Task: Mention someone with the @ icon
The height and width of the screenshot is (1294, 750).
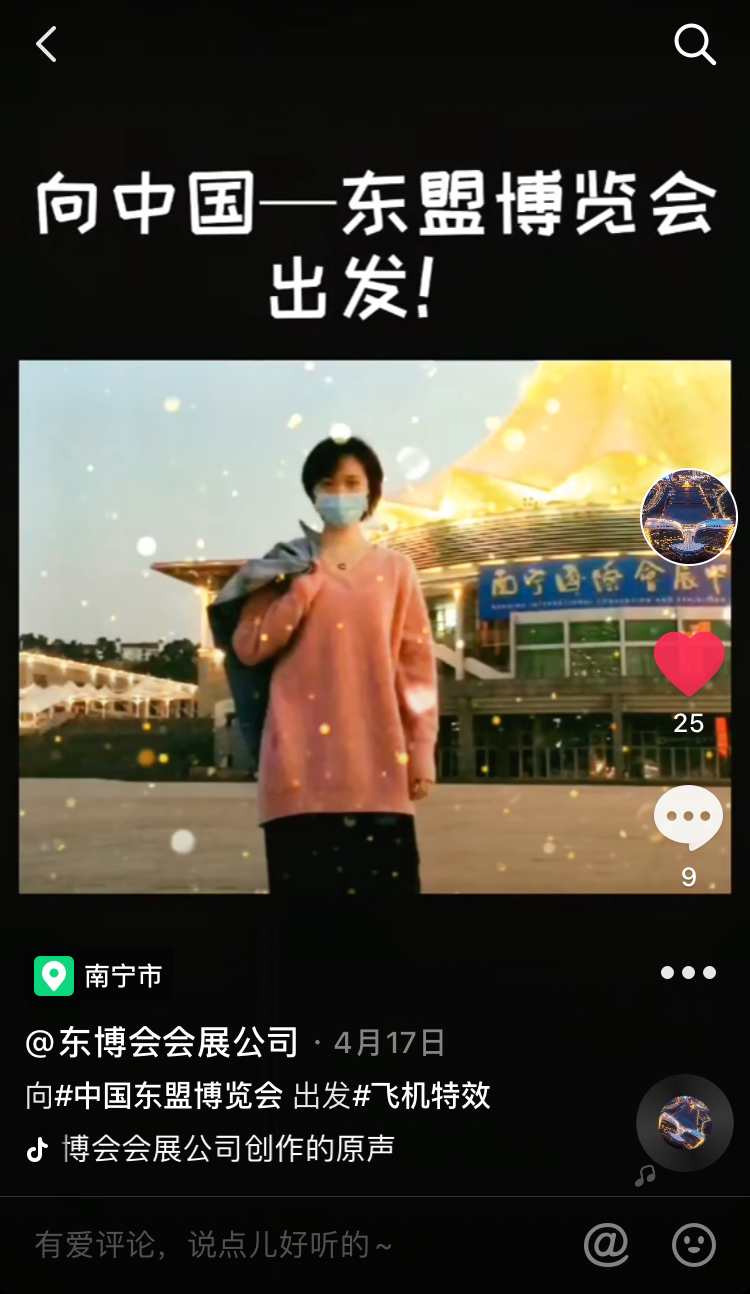Action: [606, 1245]
